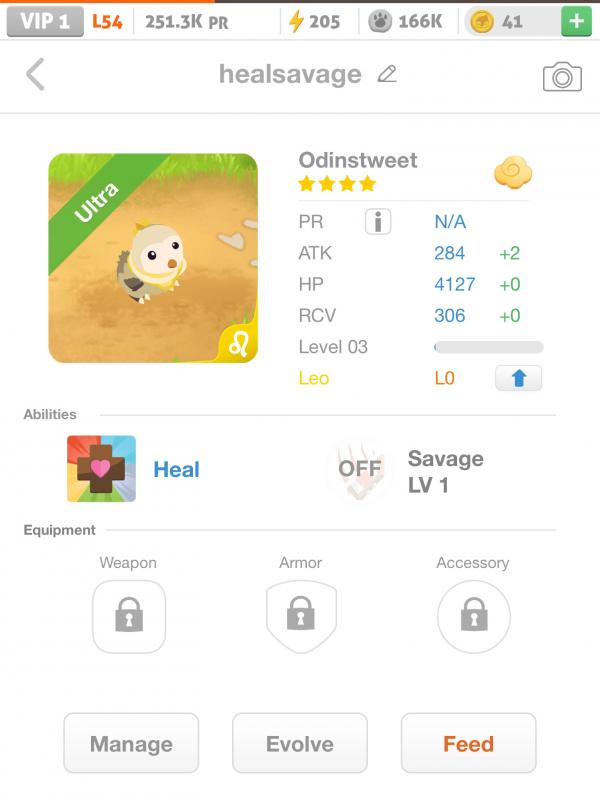
Task: Tap the gold cloud element icon
Action: (512, 174)
